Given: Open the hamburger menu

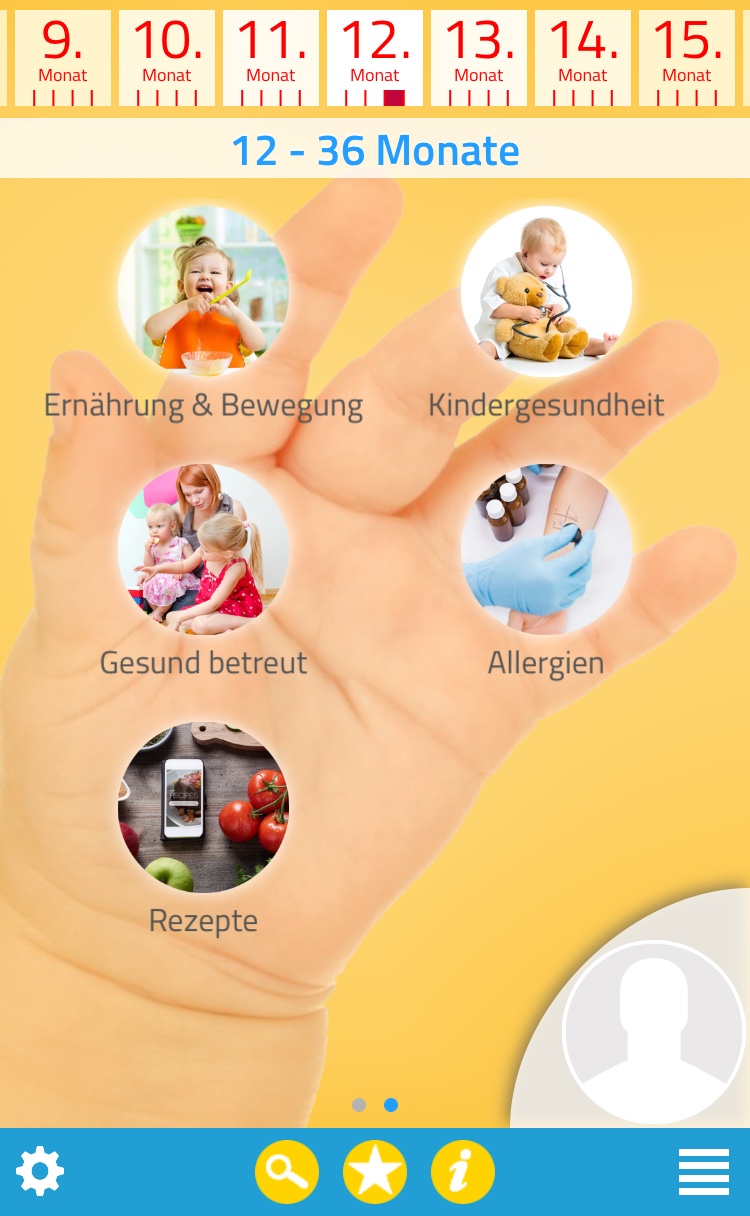Looking at the screenshot, I should click(704, 1171).
